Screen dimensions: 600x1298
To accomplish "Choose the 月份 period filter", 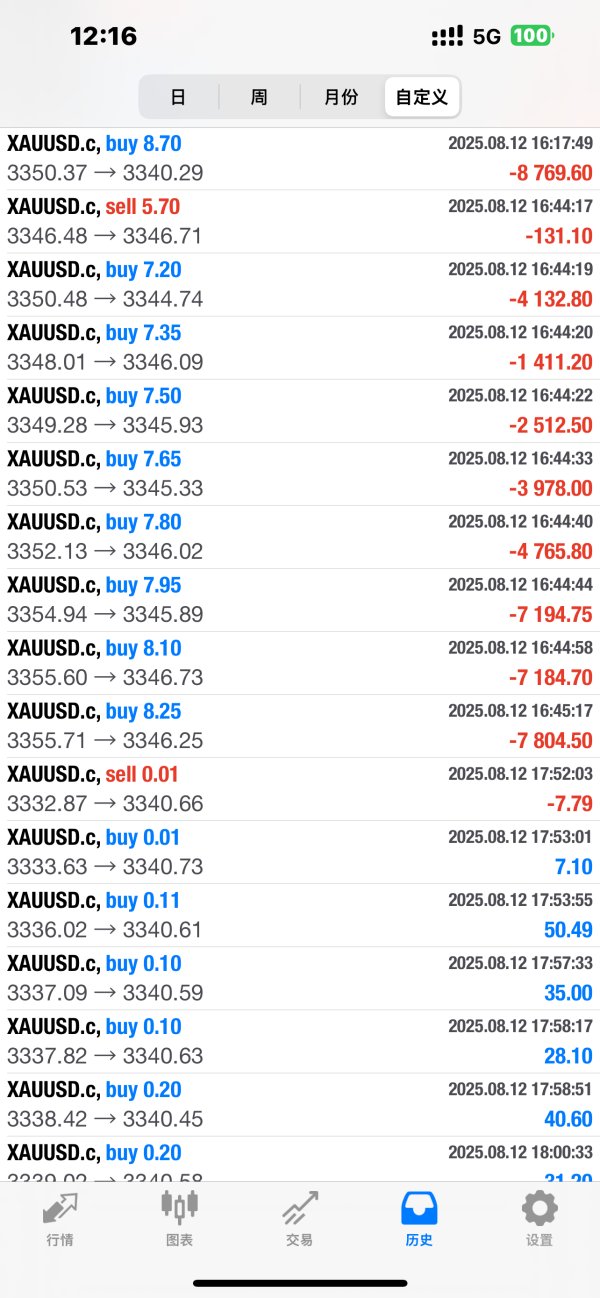I will click(x=340, y=97).
